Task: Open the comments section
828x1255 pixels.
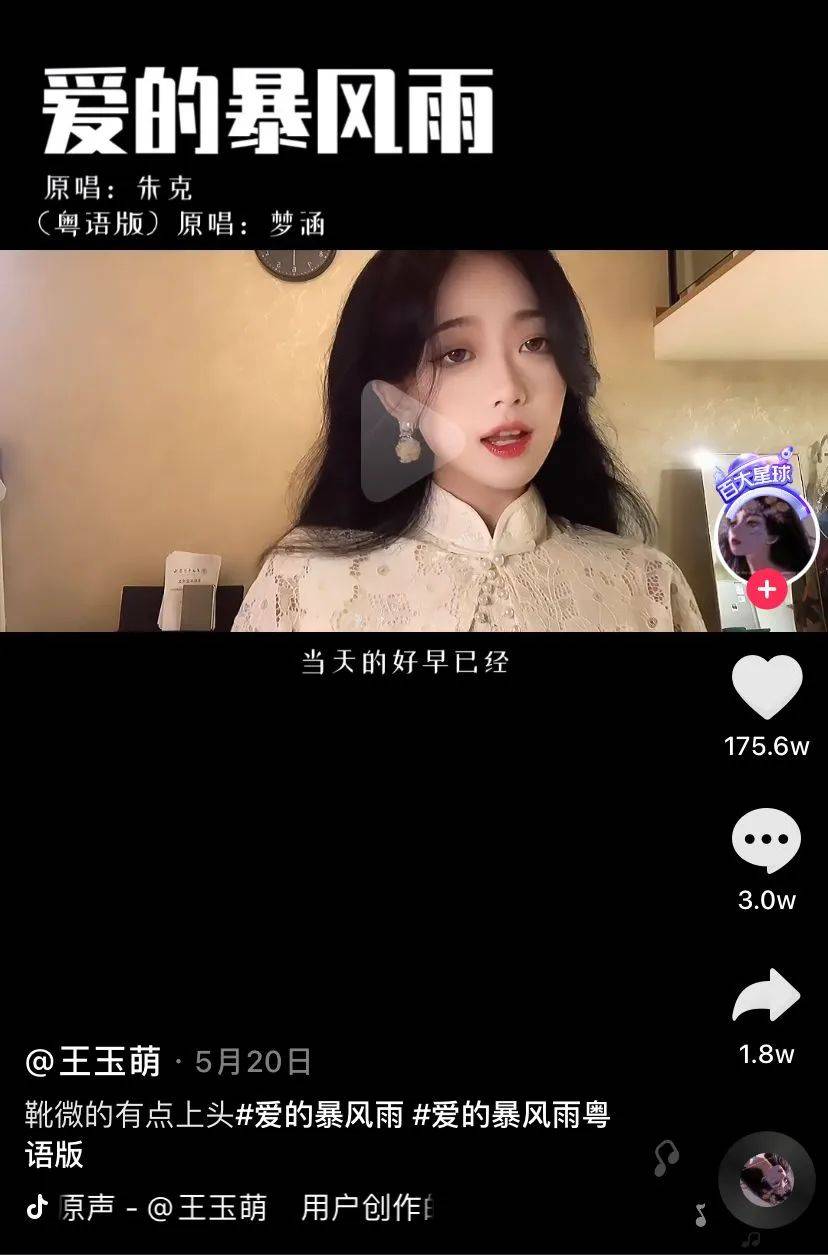Action: tap(766, 841)
